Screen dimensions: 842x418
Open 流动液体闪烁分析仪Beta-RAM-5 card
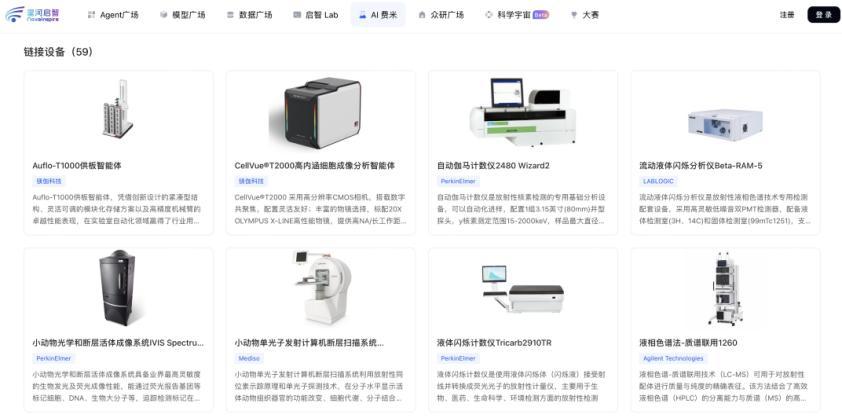tap(725, 152)
